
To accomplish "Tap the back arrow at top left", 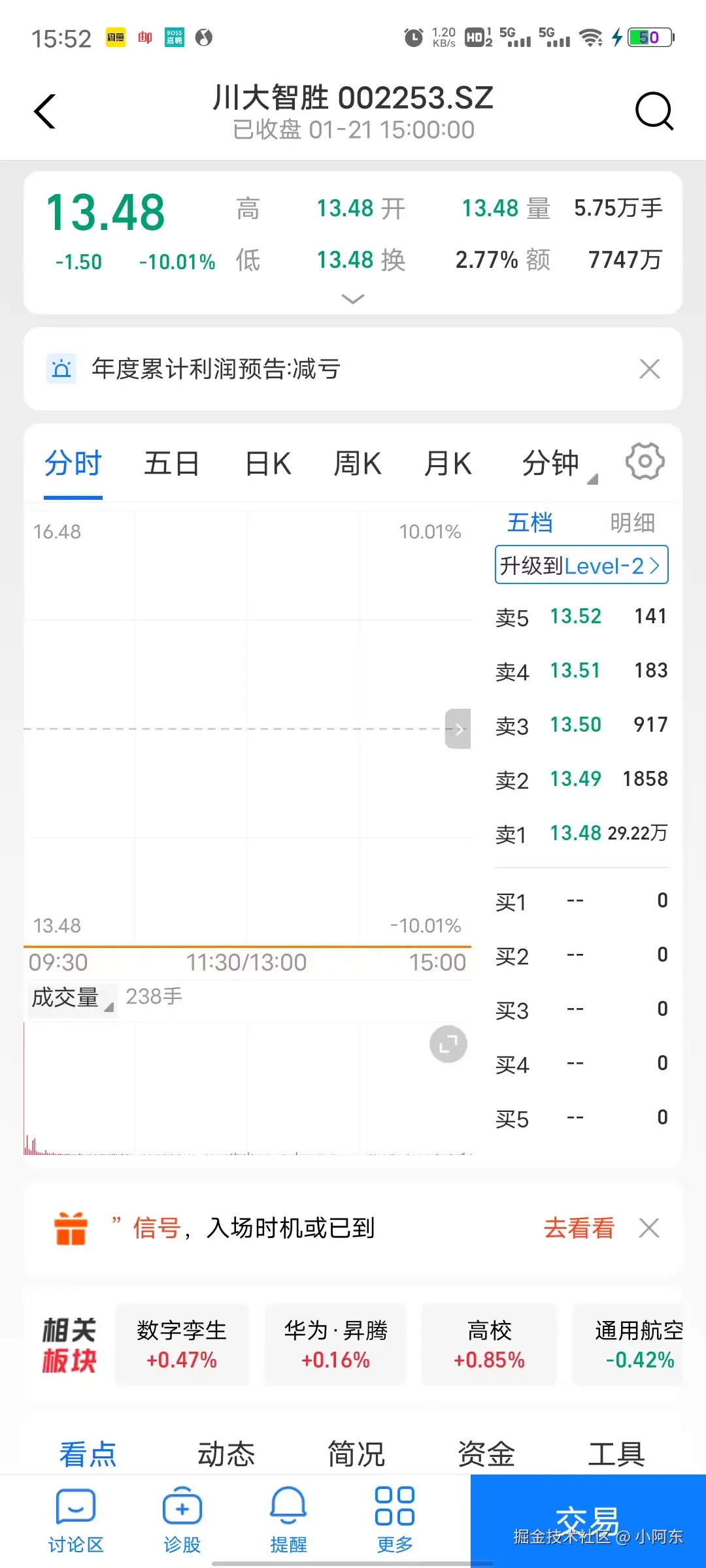I will 44,110.
